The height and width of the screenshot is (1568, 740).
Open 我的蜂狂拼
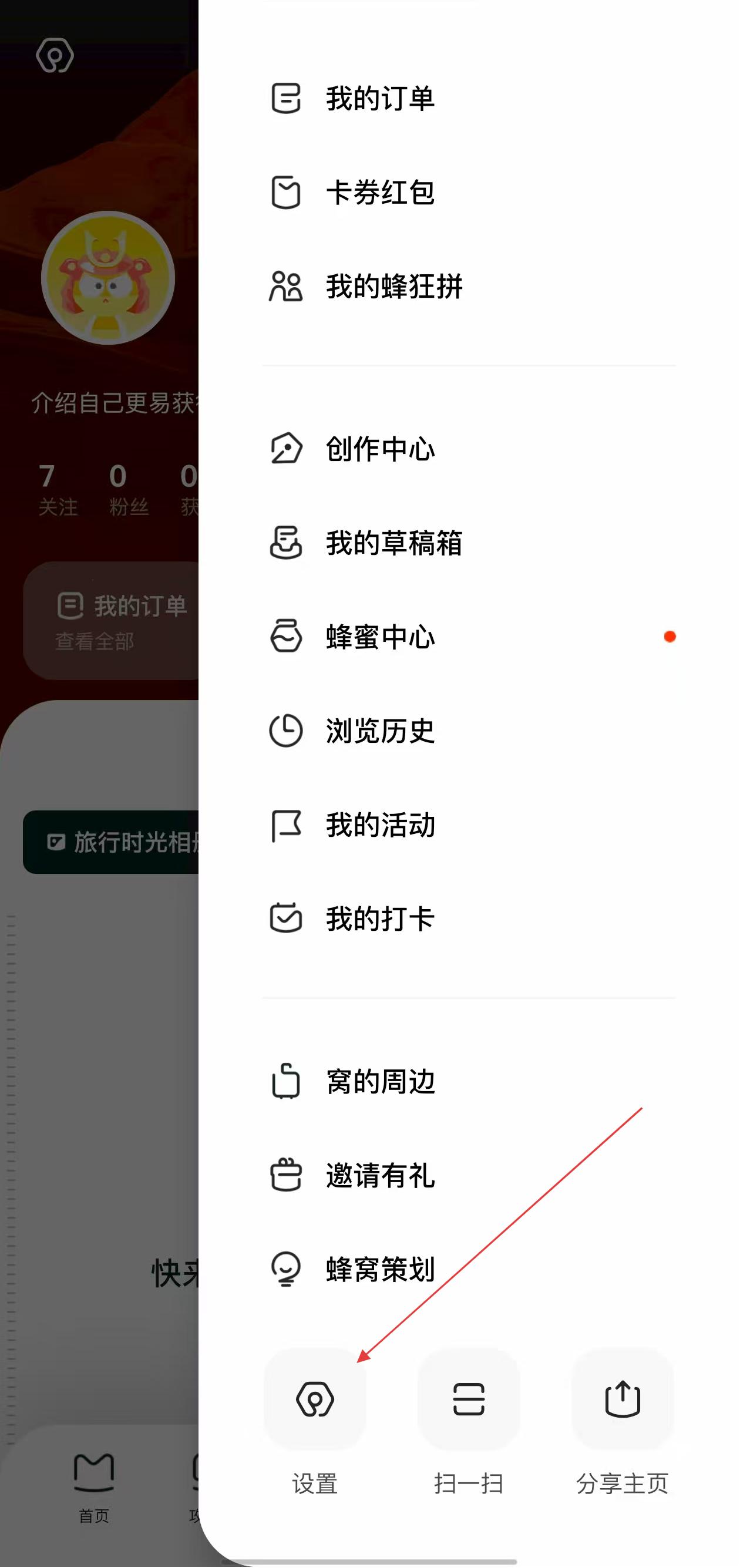393,287
